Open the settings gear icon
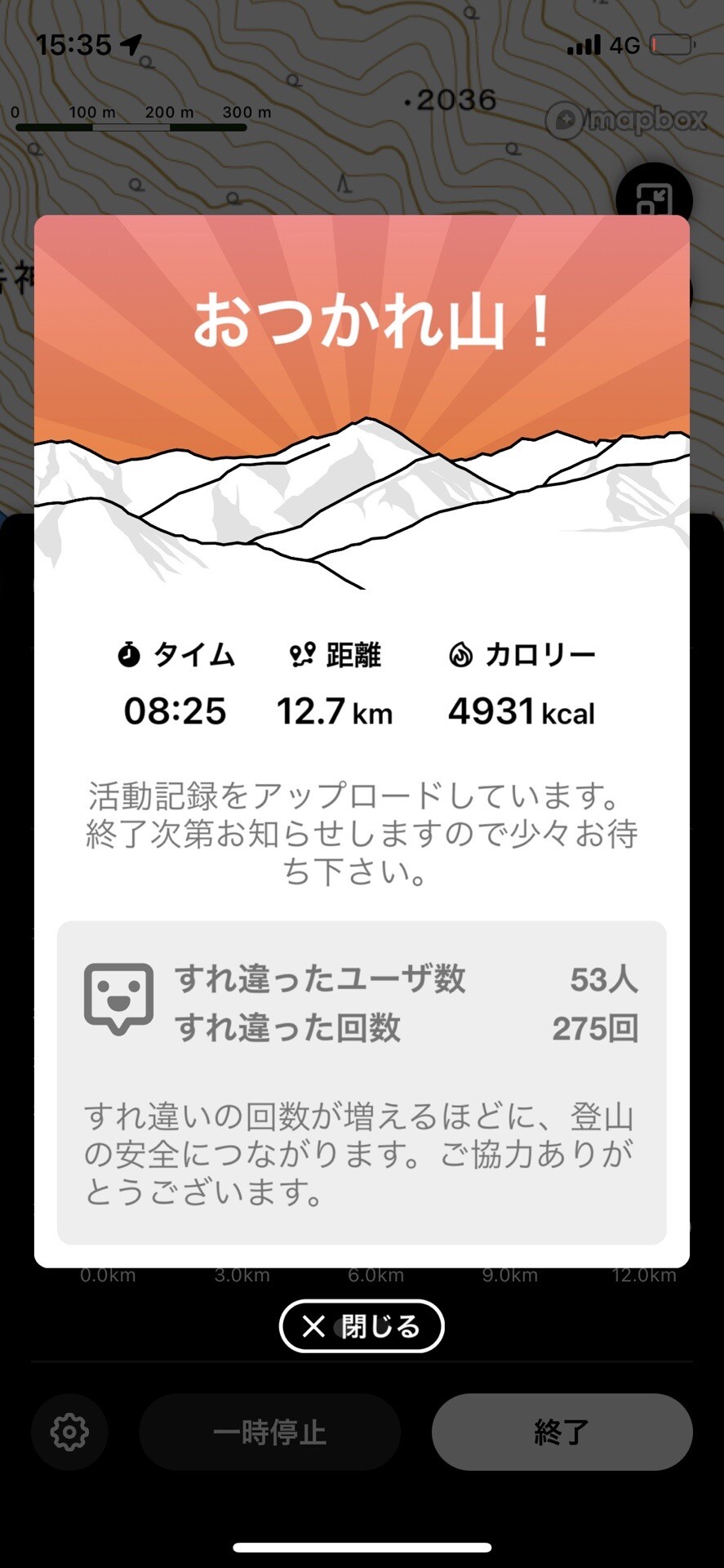This screenshot has width=724, height=1568. 69,1432
